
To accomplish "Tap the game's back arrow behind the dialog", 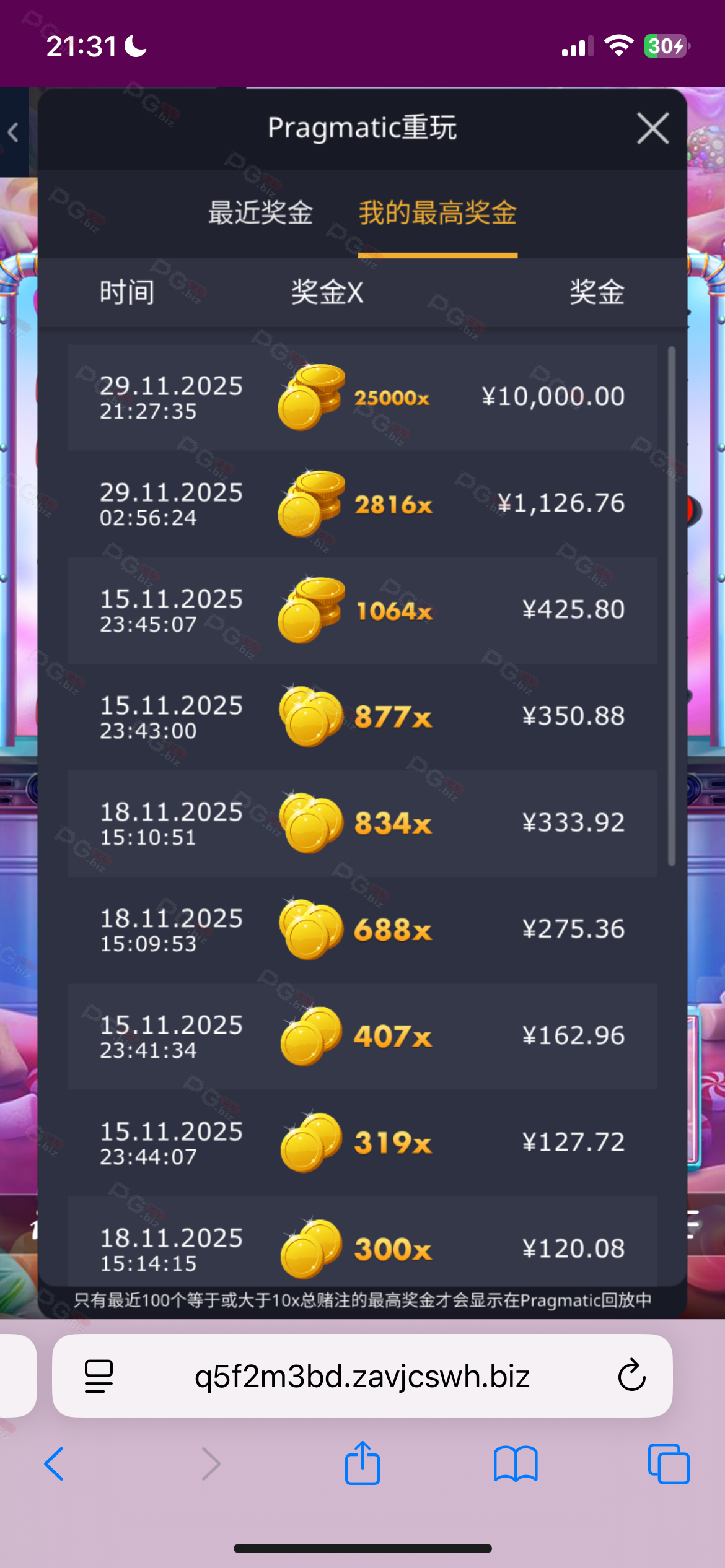I will 13,132.
